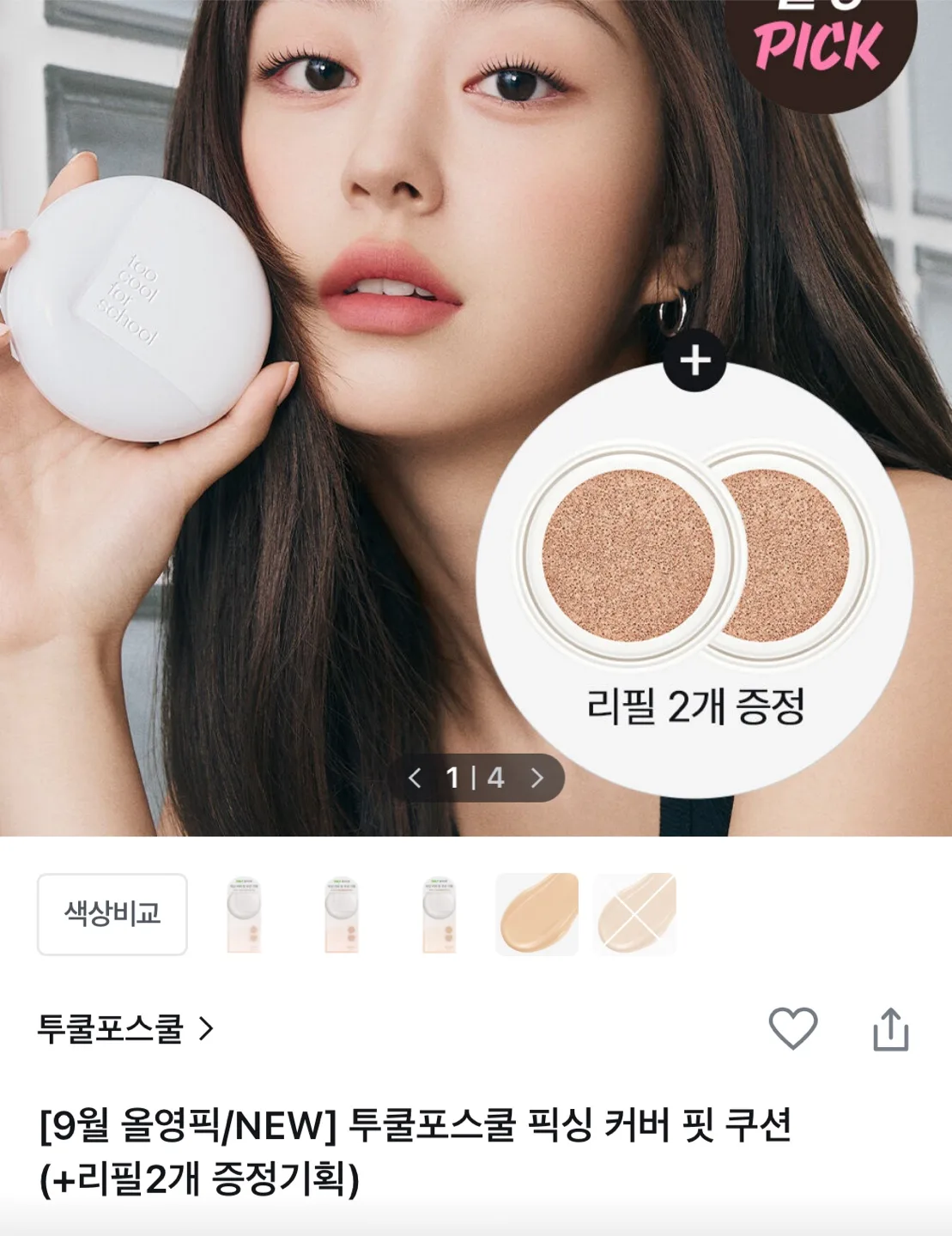The image size is (952, 1236).
Task: Select the first product package thumbnail
Action: point(244,914)
